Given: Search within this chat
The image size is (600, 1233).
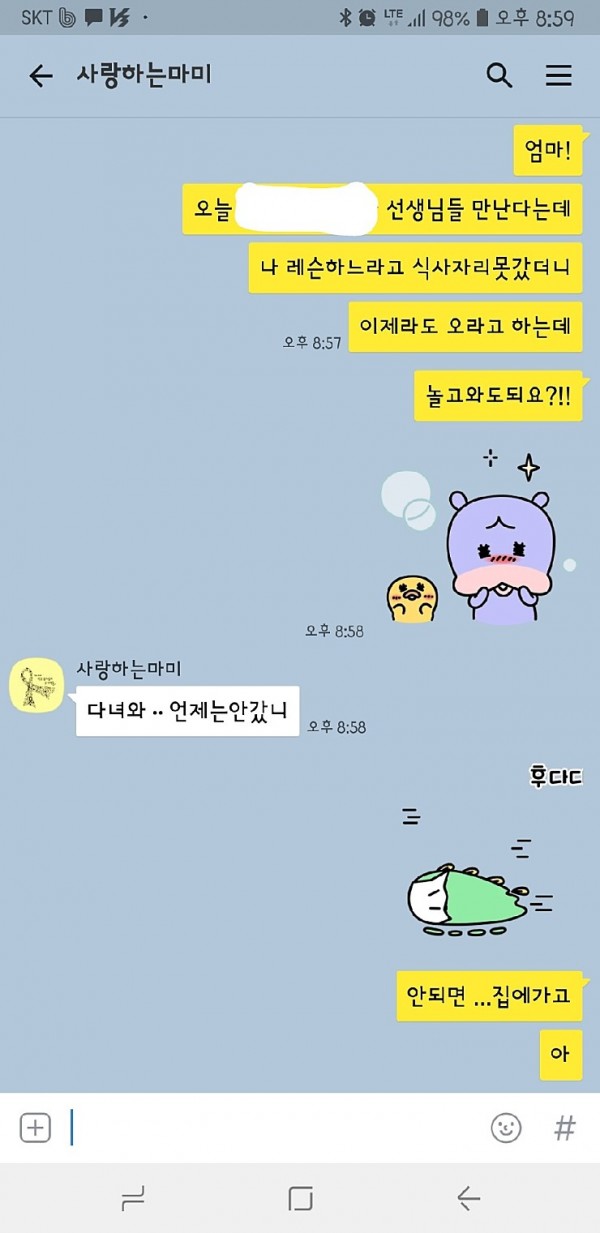Looking at the screenshot, I should click(498, 76).
